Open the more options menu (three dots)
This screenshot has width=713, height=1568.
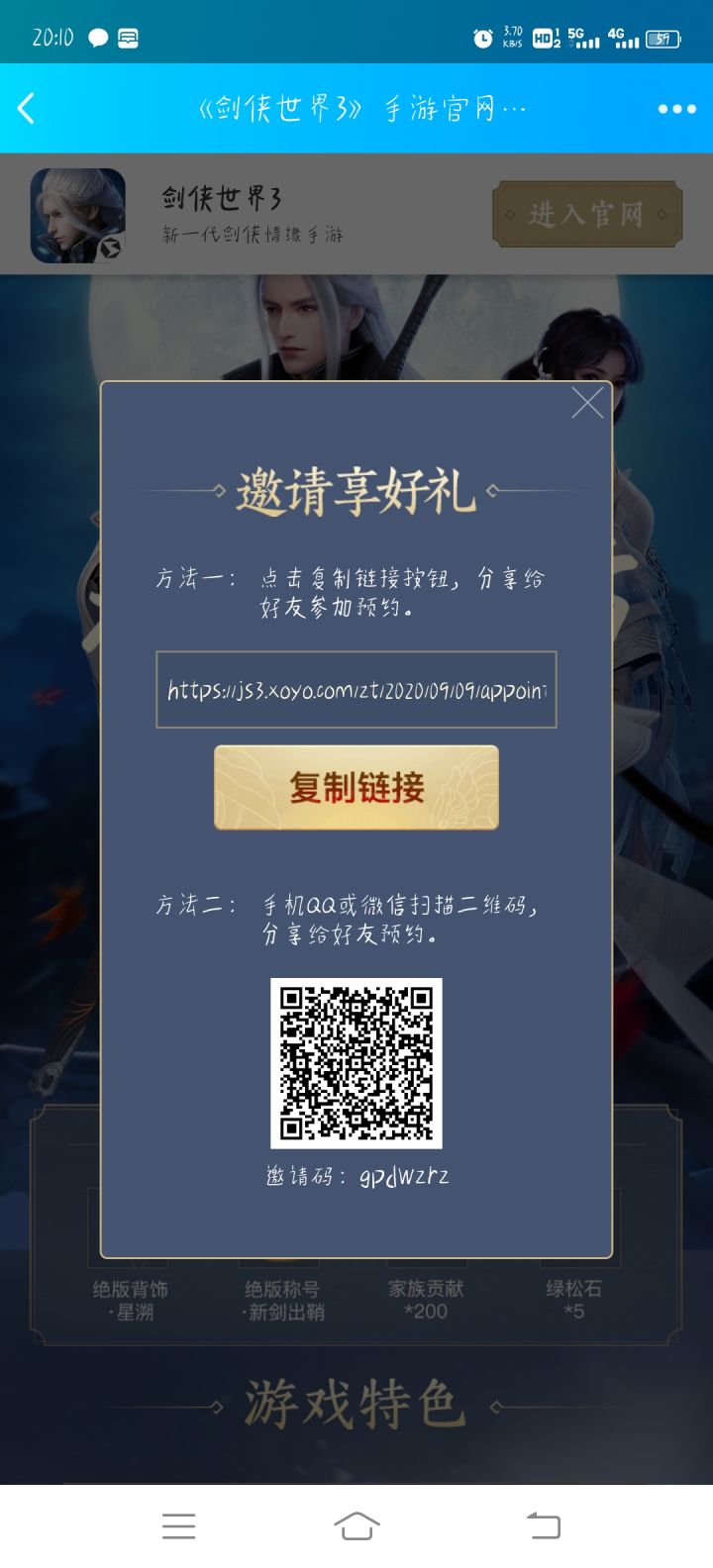pyautogui.click(x=676, y=109)
